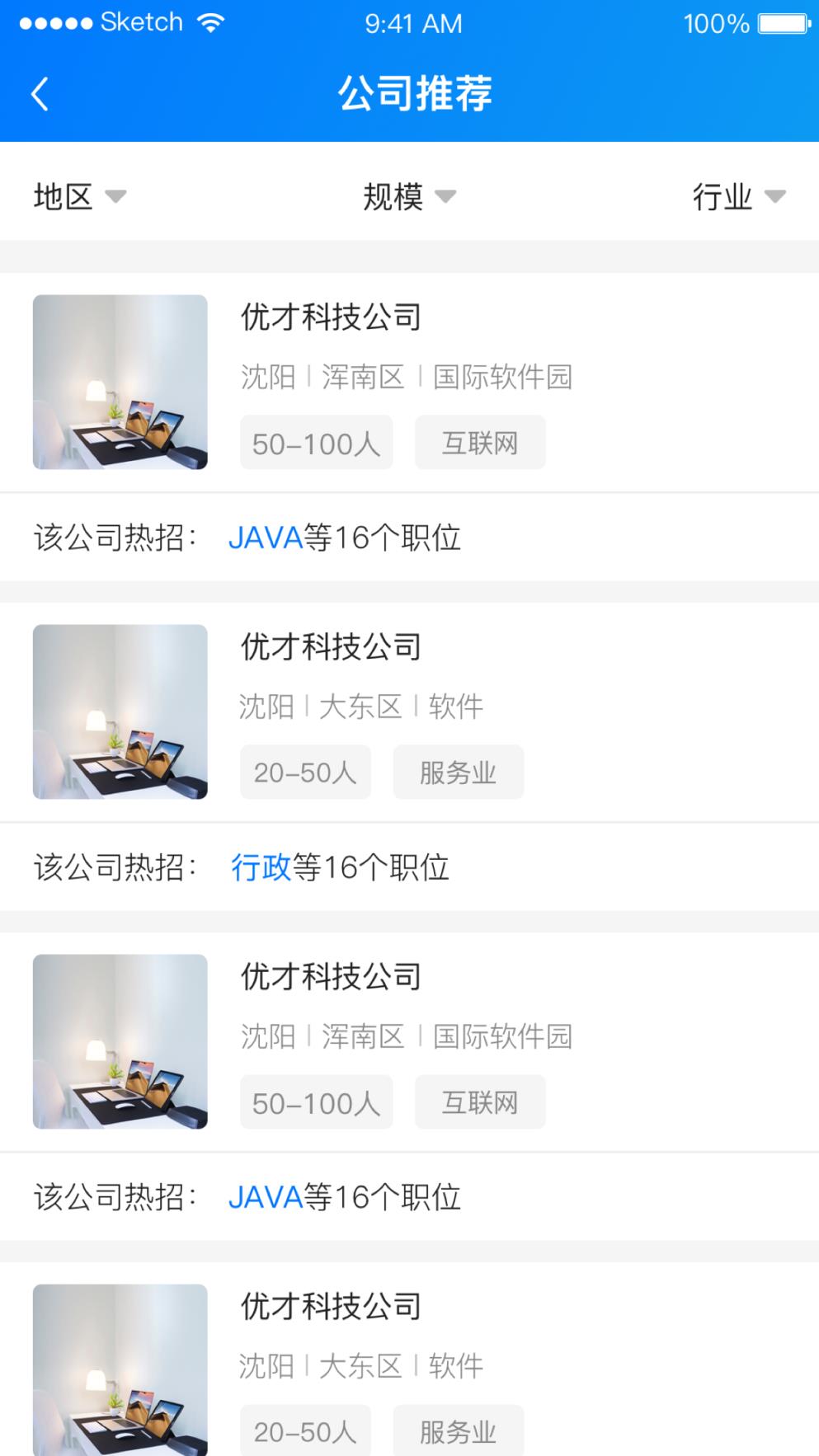Viewport: 819px width, 1456px height.
Task: Open the 规模 company size filter dropdown
Action: point(408,195)
